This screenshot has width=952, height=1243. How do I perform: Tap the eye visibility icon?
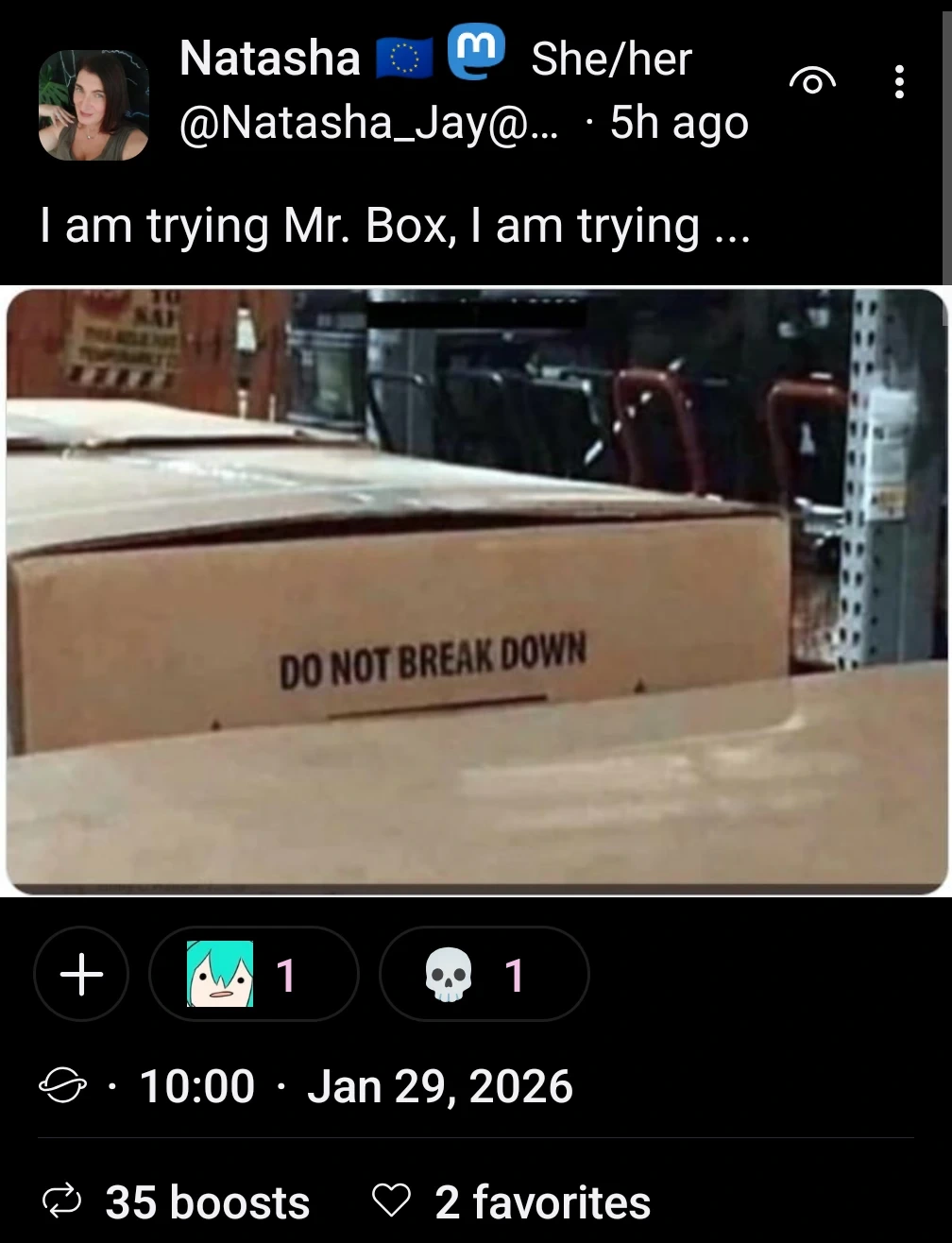click(x=811, y=83)
